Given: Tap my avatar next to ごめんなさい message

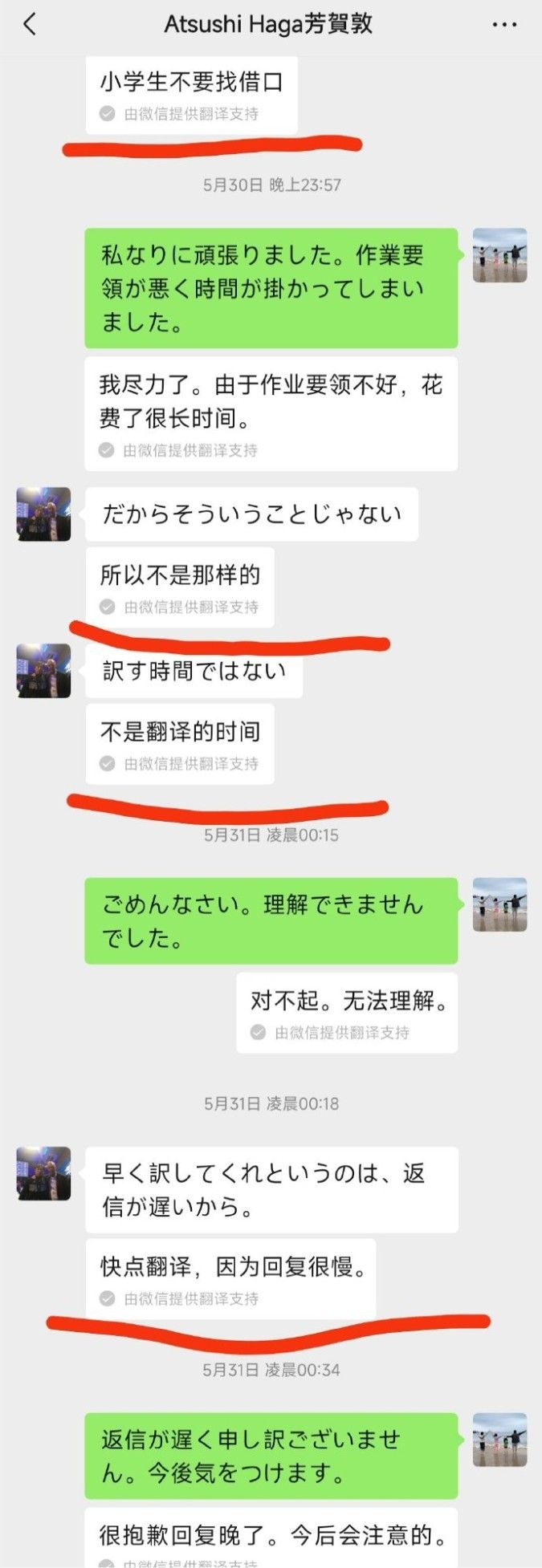Looking at the screenshot, I should [x=499, y=904].
